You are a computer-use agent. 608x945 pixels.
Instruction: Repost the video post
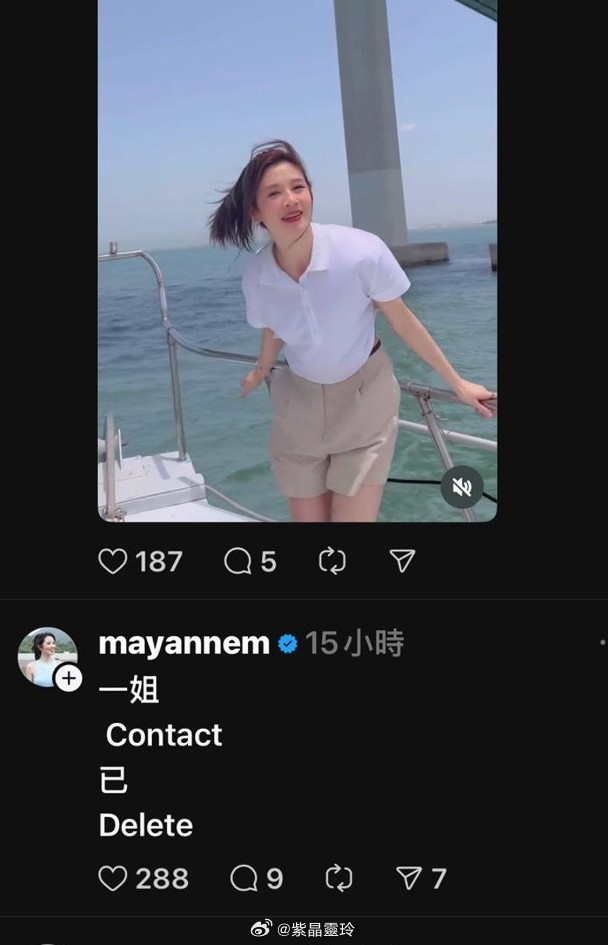[332, 561]
